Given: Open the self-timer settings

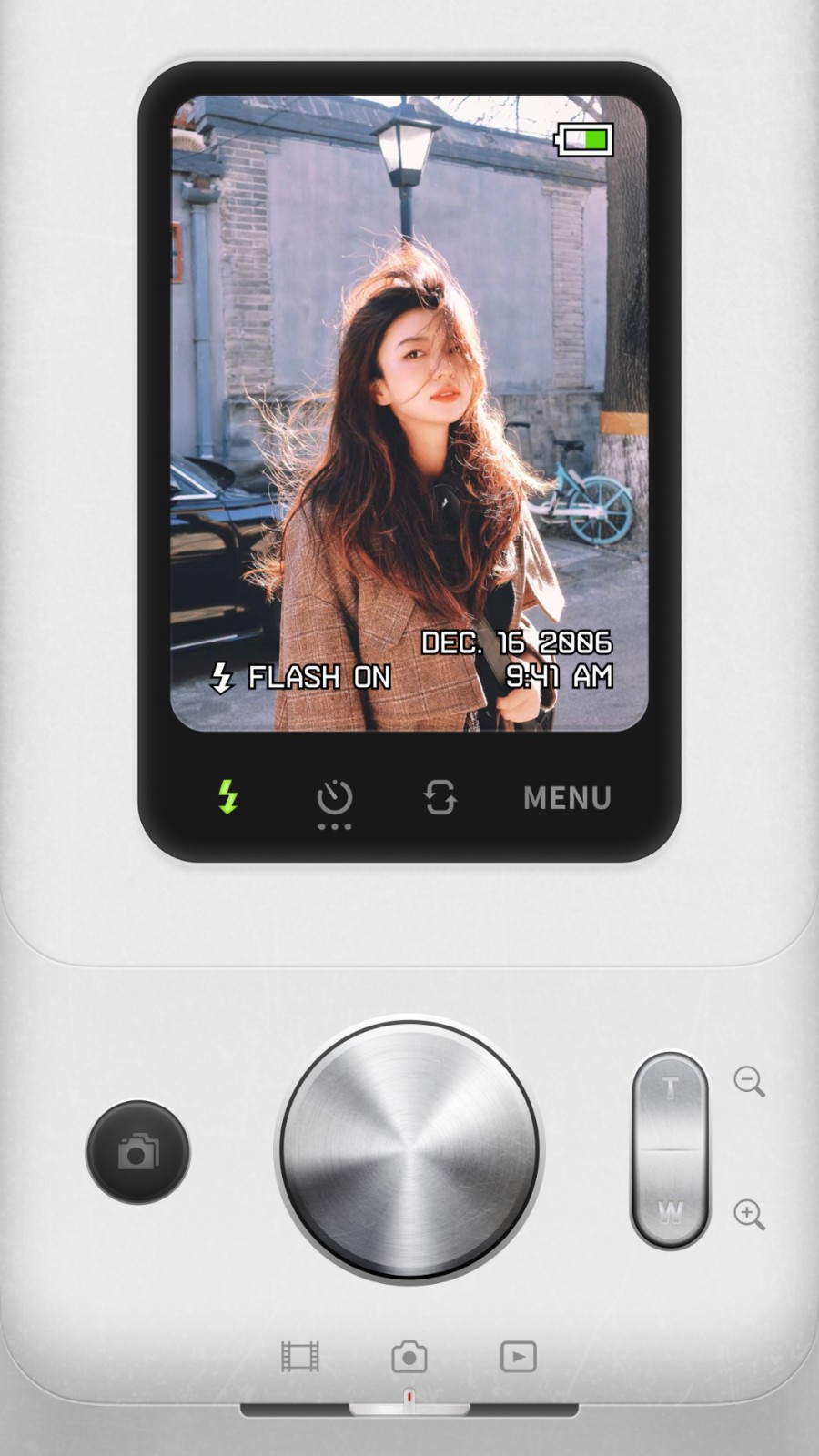Looking at the screenshot, I should pos(334,798).
